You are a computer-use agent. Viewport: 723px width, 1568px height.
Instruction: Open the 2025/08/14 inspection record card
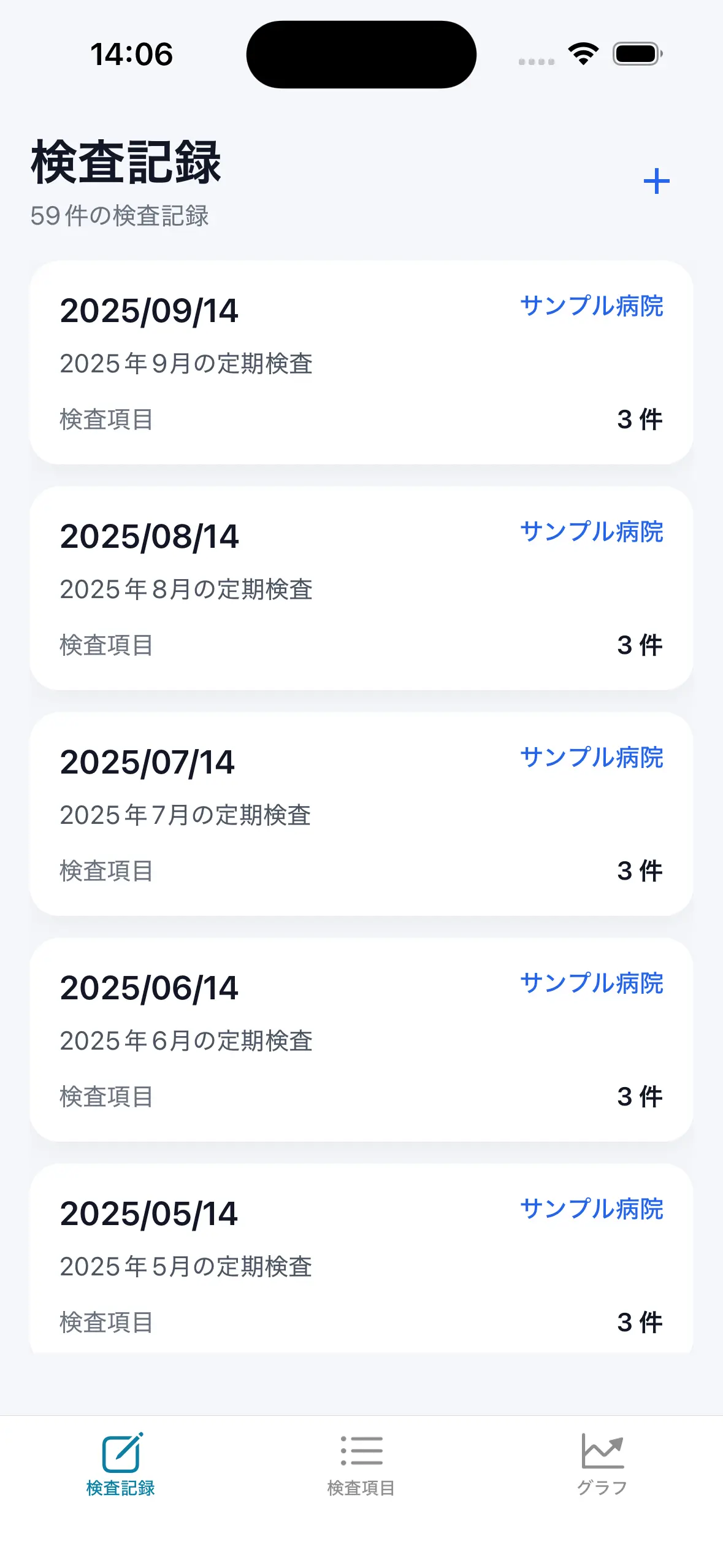tap(361, 589)
